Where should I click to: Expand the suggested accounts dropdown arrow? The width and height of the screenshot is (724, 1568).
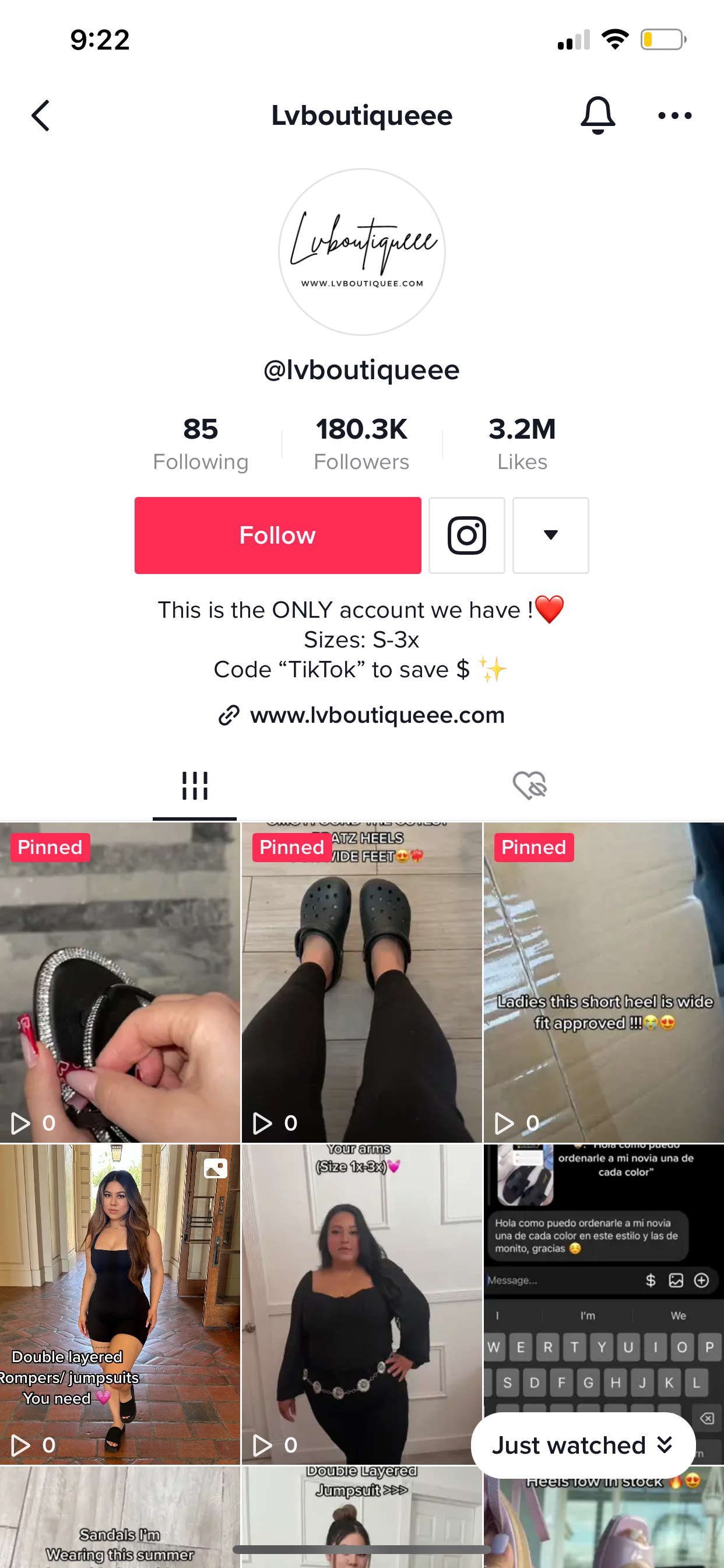(x=550, y=535)
